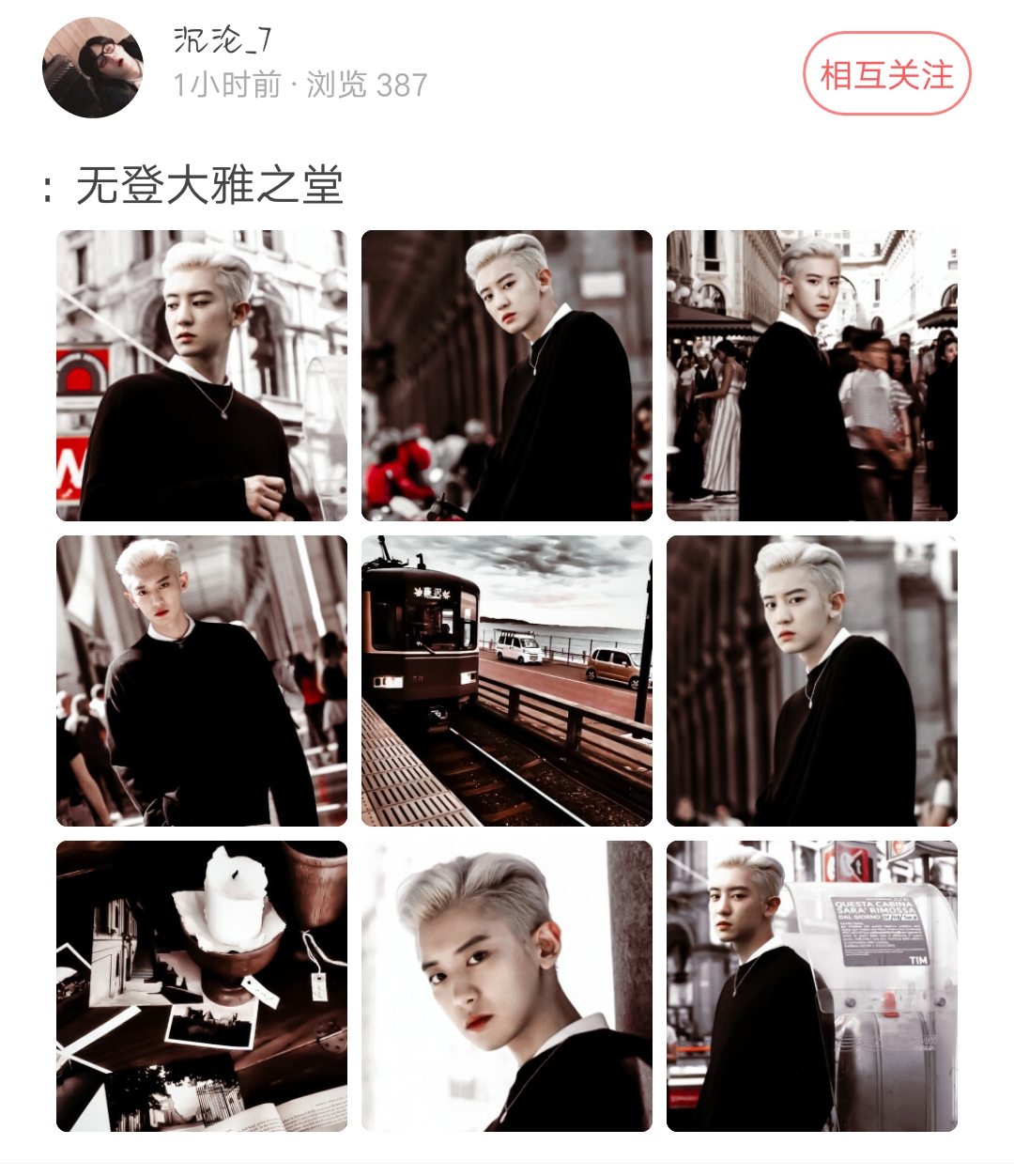Viewport: 1014px width, 1176px height.
Task: Open the first photo in the grid
Action: (202, 376)
